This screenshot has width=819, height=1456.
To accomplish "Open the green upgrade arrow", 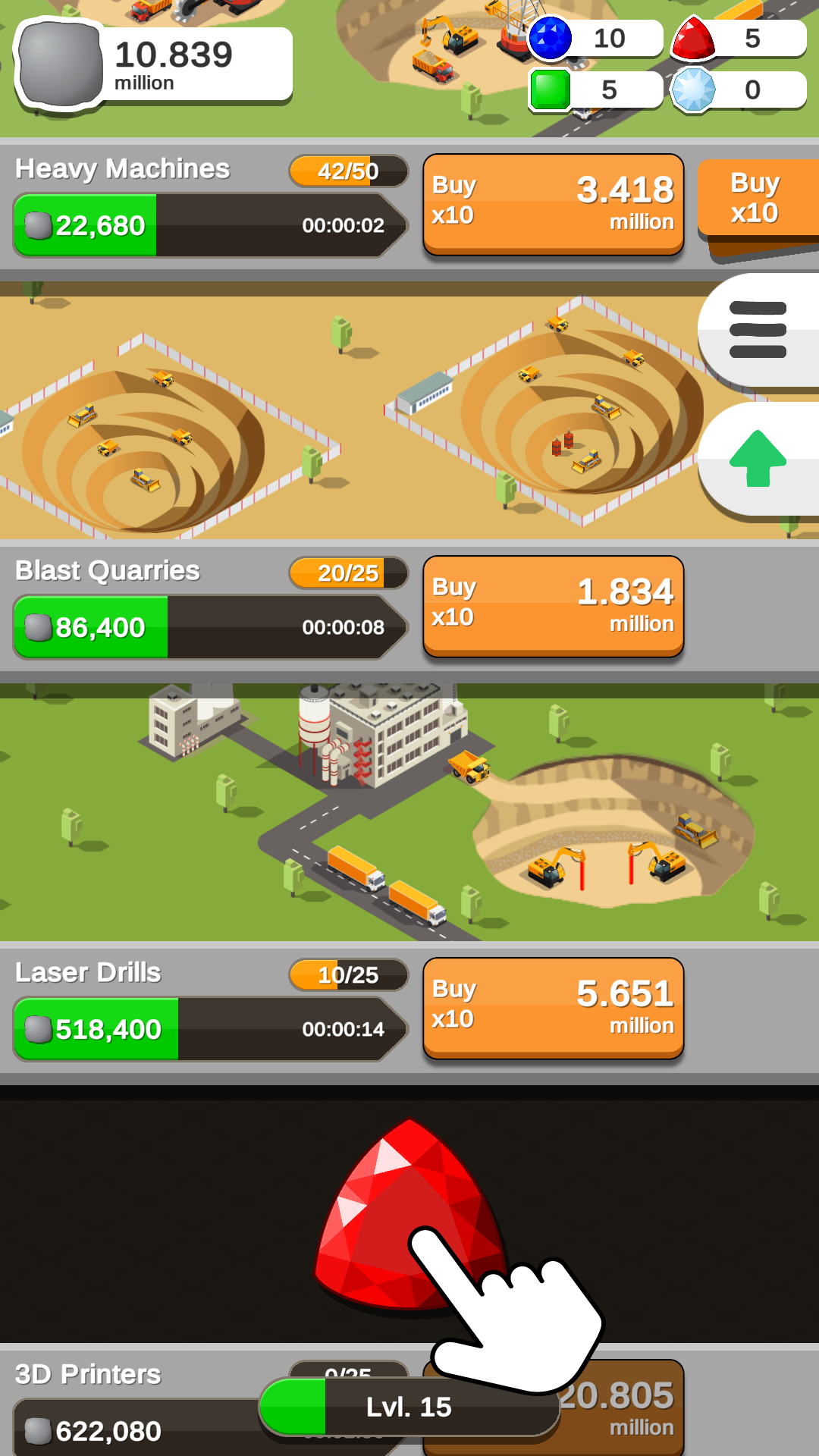I will pyautogui.click(x=758, y=459).
